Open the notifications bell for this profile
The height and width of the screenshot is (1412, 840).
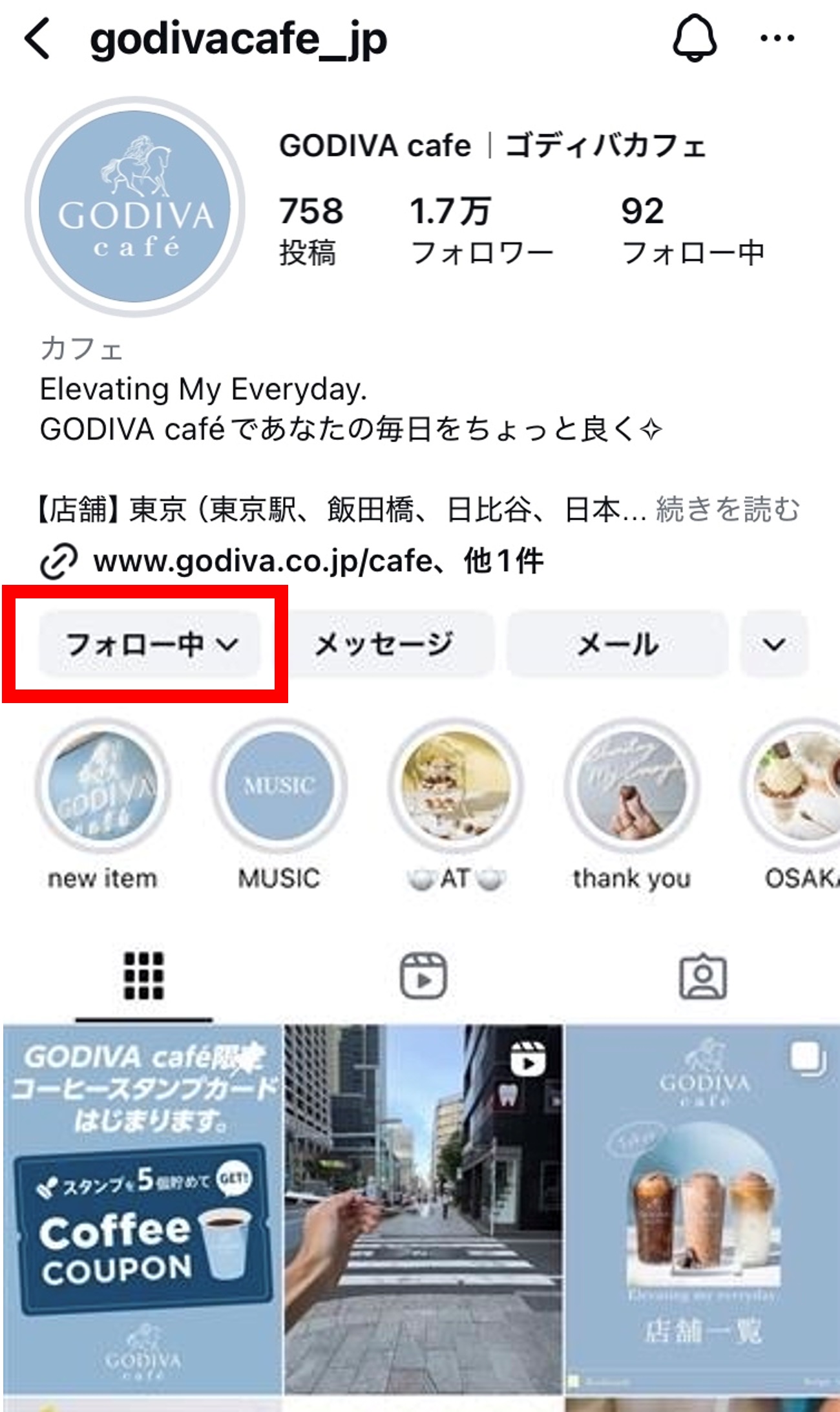(x=695, y=39)
